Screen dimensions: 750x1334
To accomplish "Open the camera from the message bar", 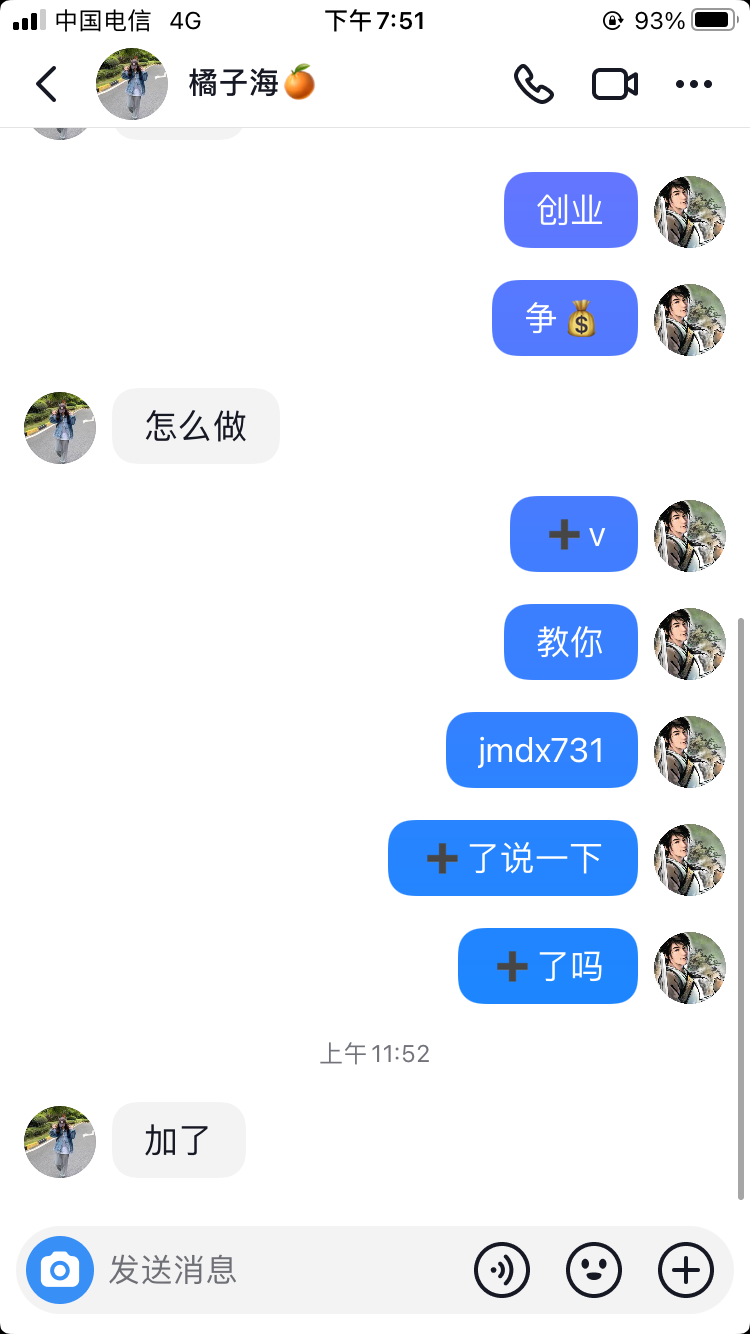I will (x=60, y=1270).
